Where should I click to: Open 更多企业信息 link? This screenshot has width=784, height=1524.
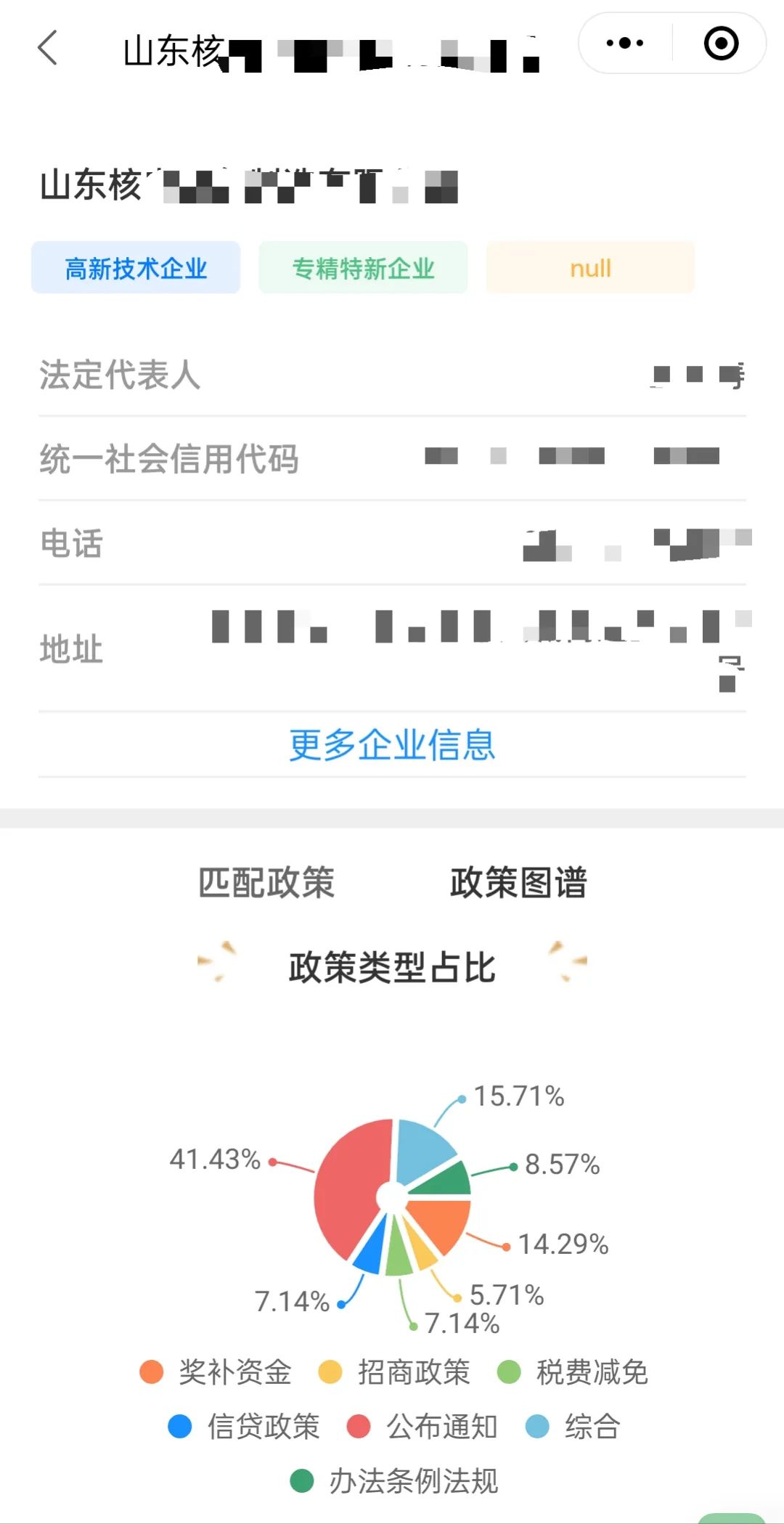click(392, 745)
